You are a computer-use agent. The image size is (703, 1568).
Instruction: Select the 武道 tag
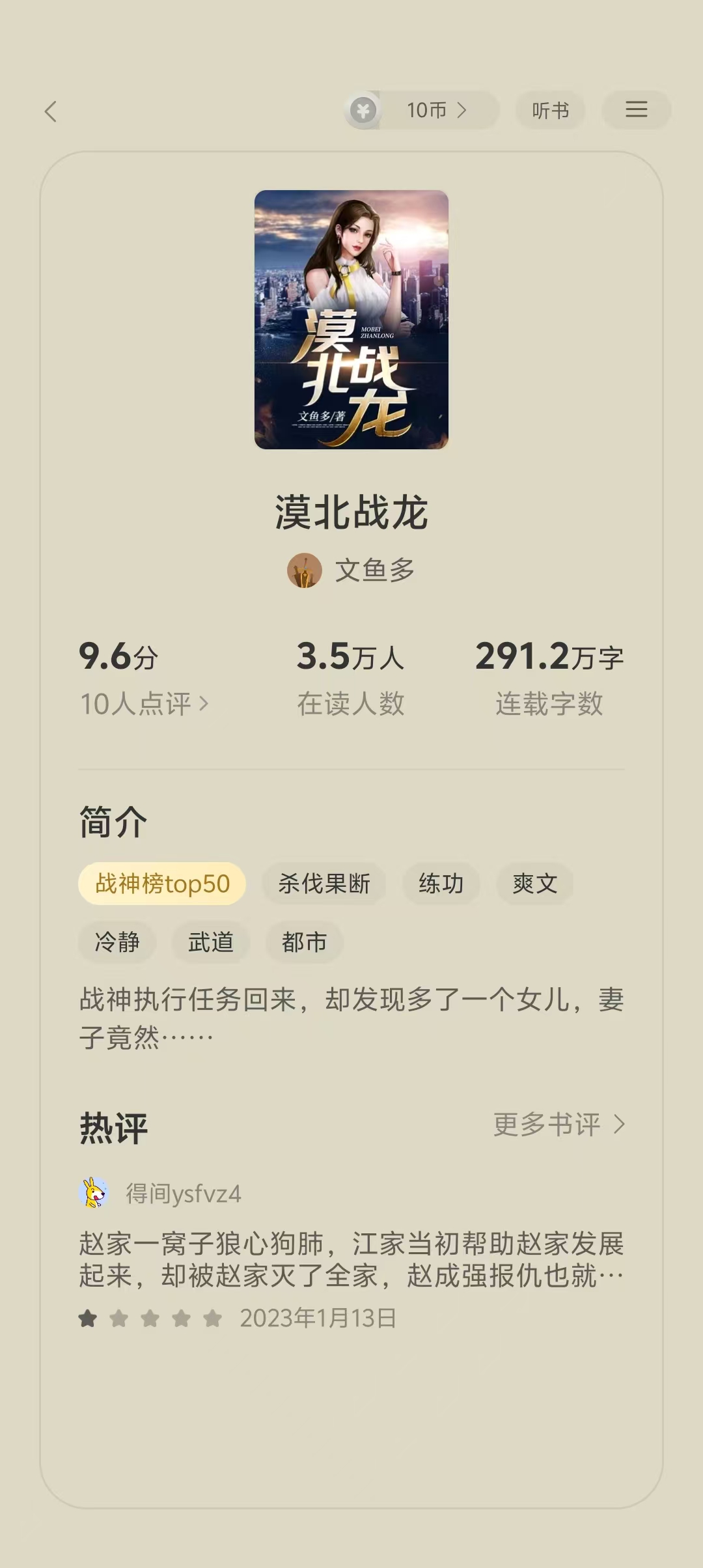pos(210,942)
